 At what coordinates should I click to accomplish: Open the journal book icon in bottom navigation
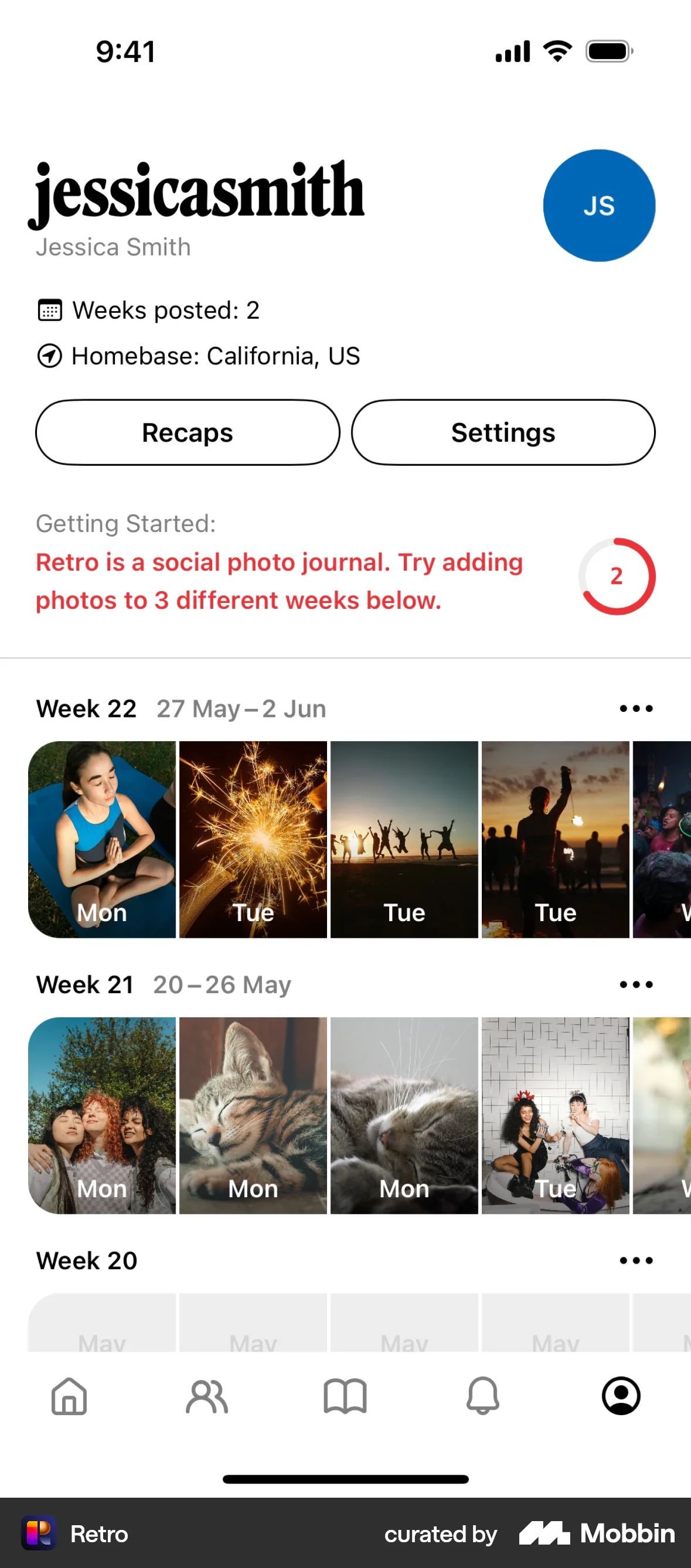pos(345,1397)
